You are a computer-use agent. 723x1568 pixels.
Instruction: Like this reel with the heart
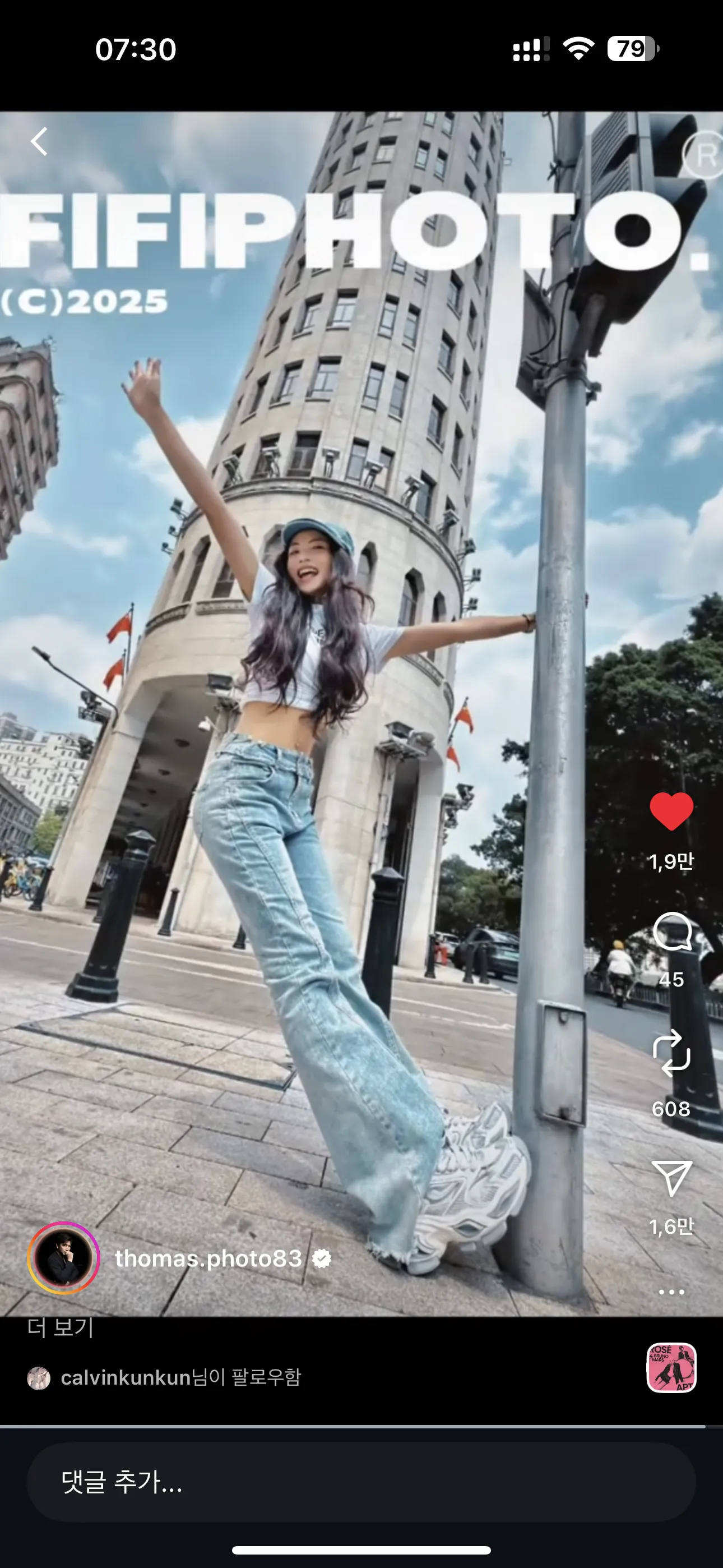671,812
